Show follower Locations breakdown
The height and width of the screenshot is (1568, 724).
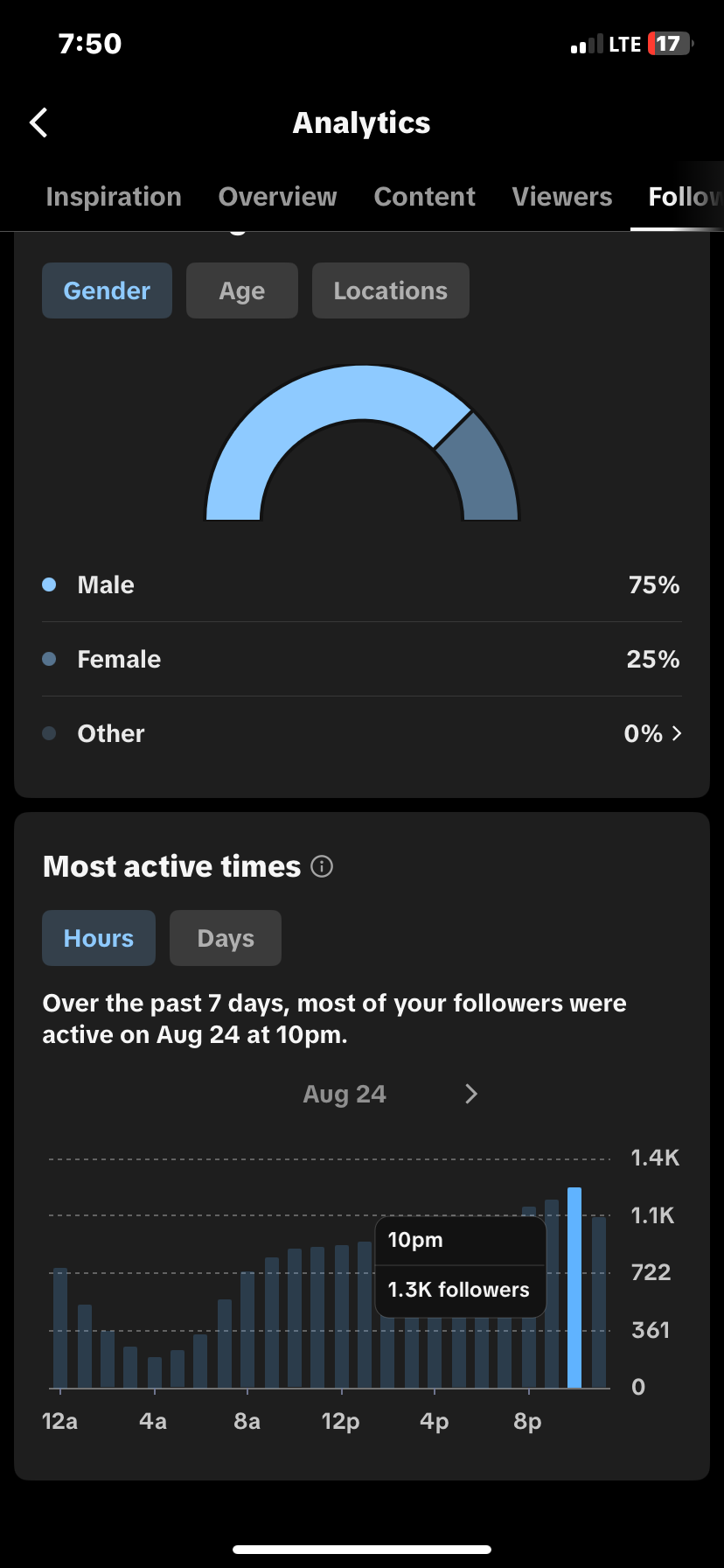[391, 290]
